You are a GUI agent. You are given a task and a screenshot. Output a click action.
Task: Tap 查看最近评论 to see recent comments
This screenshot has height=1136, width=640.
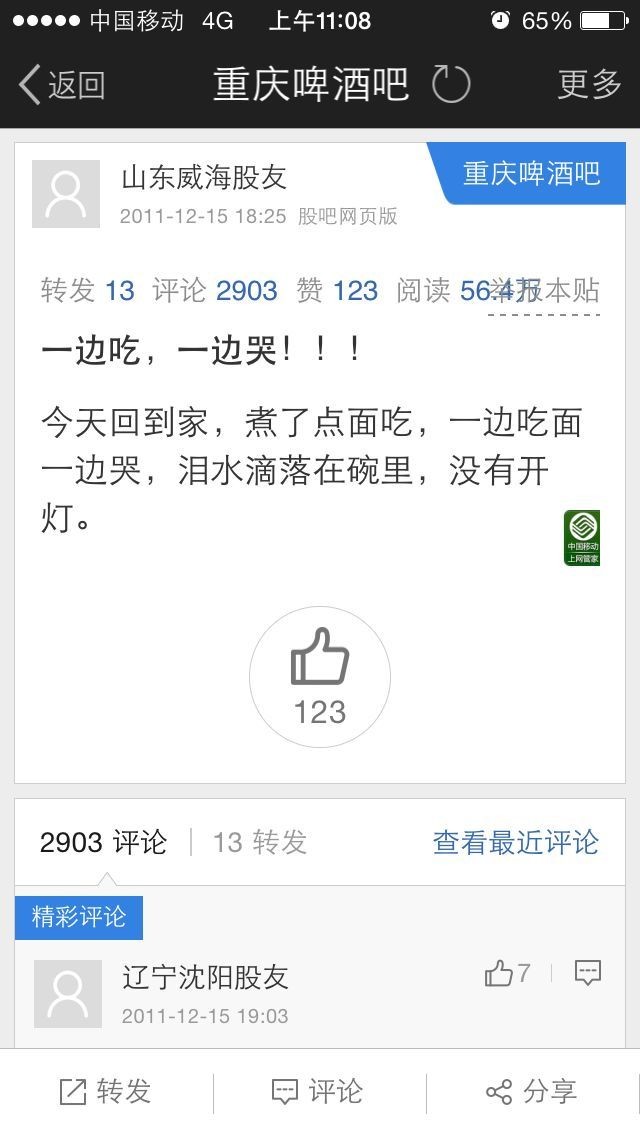[x=515, y=842]
